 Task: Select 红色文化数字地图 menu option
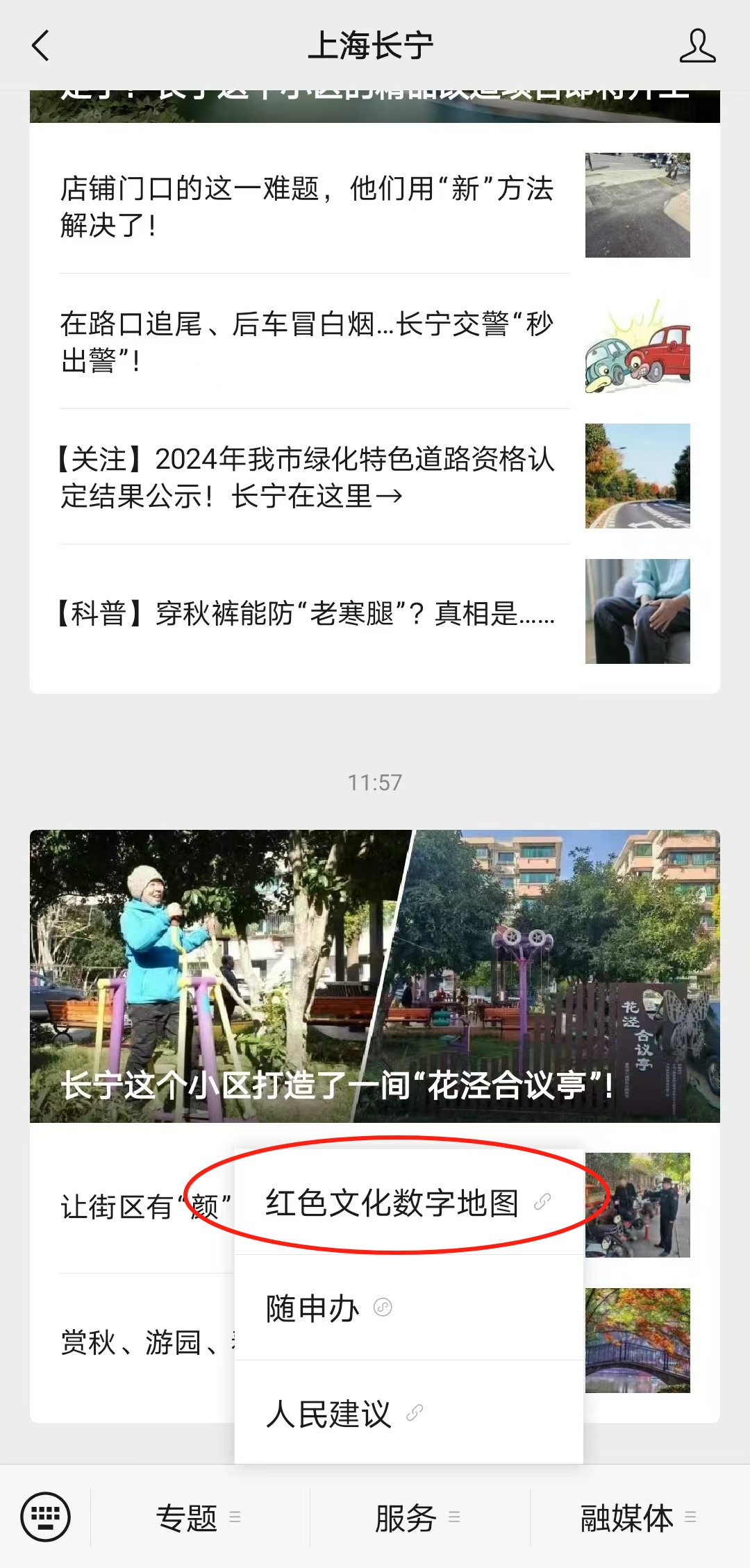tap(392, 1203)
